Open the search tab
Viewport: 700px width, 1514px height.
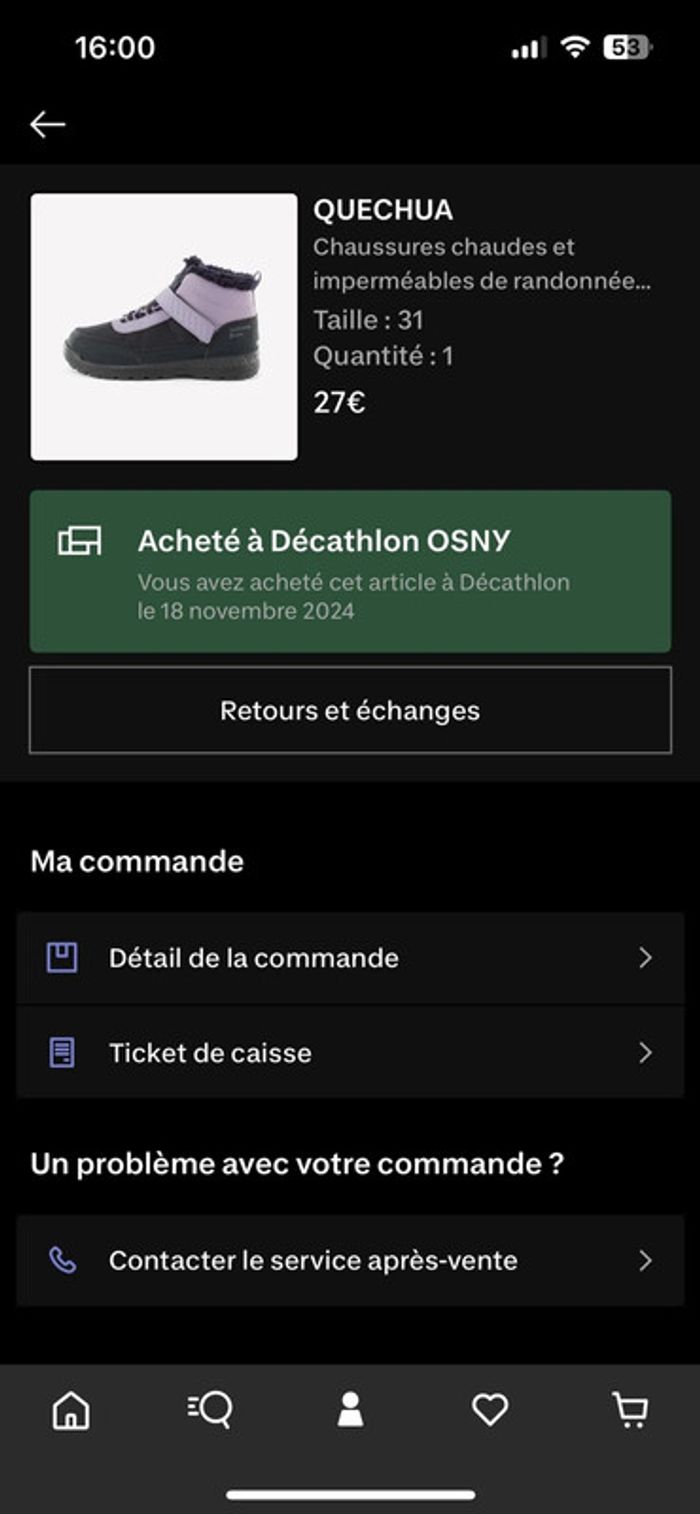tap(210, 1410)
